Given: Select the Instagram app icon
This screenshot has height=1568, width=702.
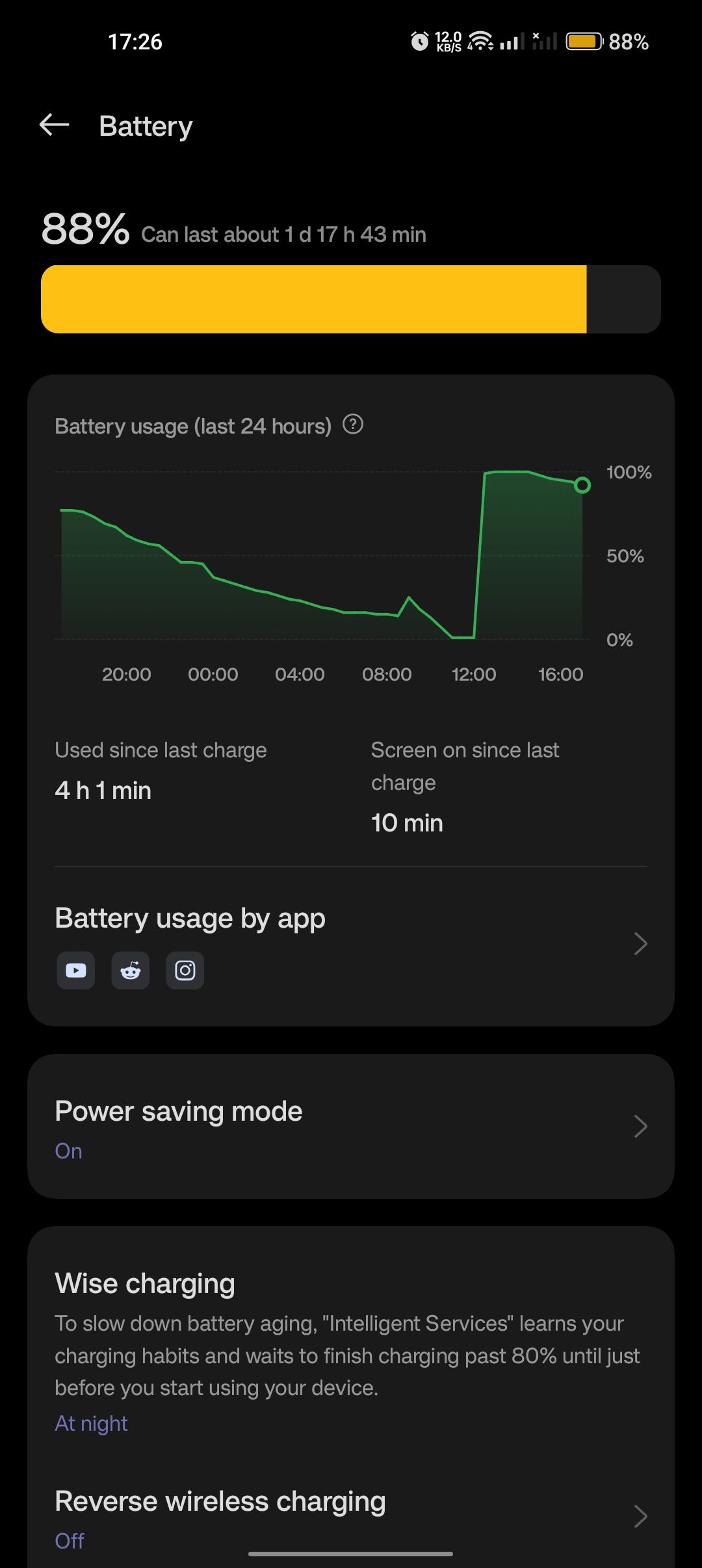Looking at the screenshot, I should [185, 970].
